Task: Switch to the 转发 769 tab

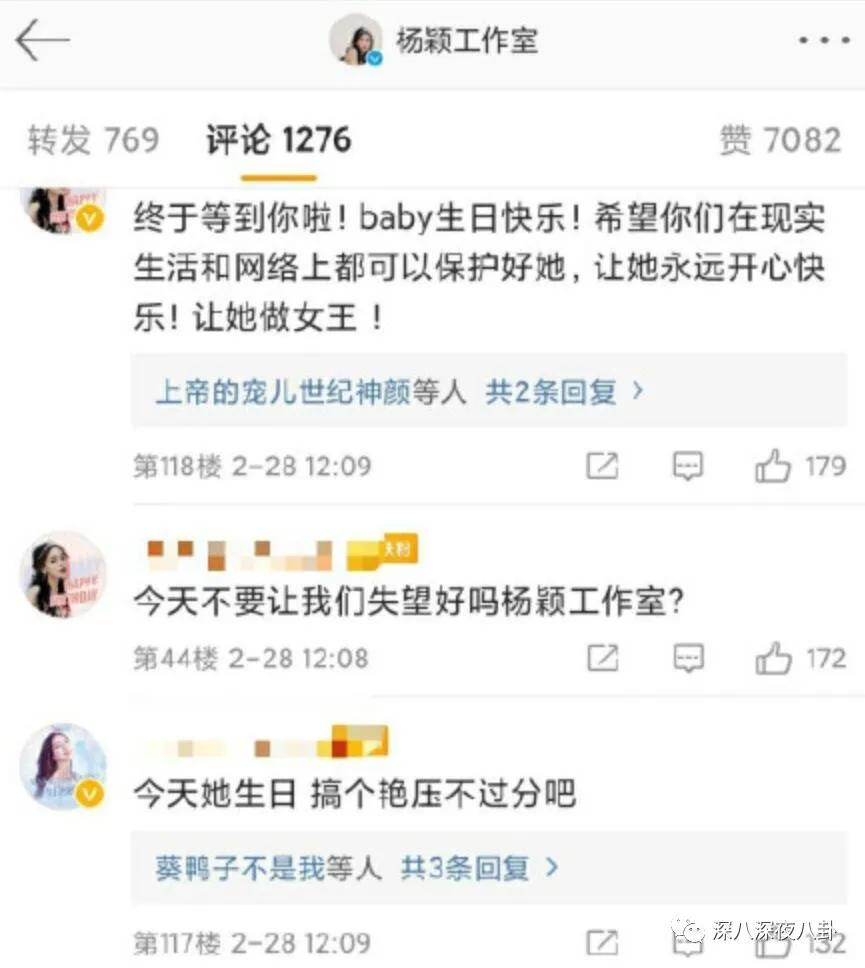Action: tap(93, 140)
